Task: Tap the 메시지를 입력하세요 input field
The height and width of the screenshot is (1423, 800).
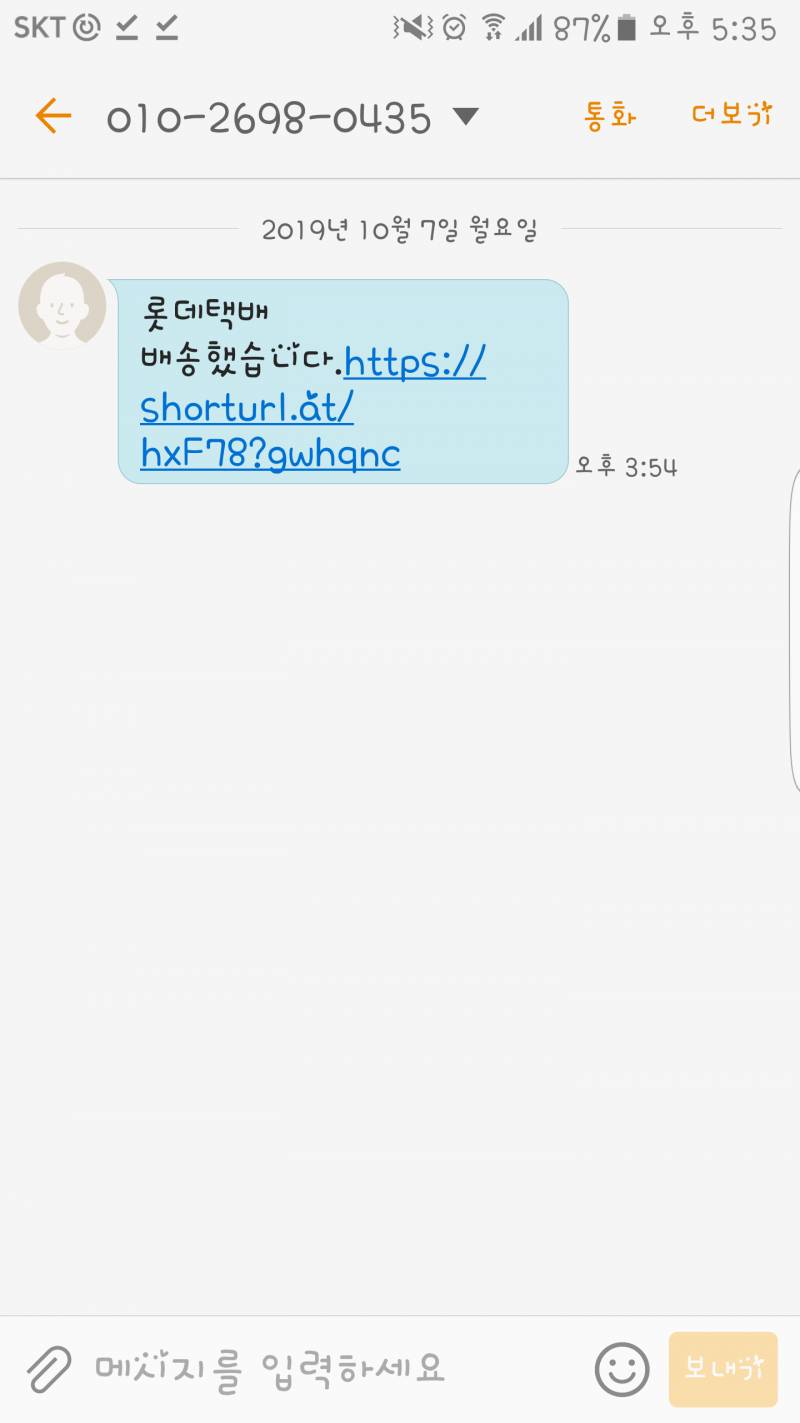Action: pos(270,1367)
